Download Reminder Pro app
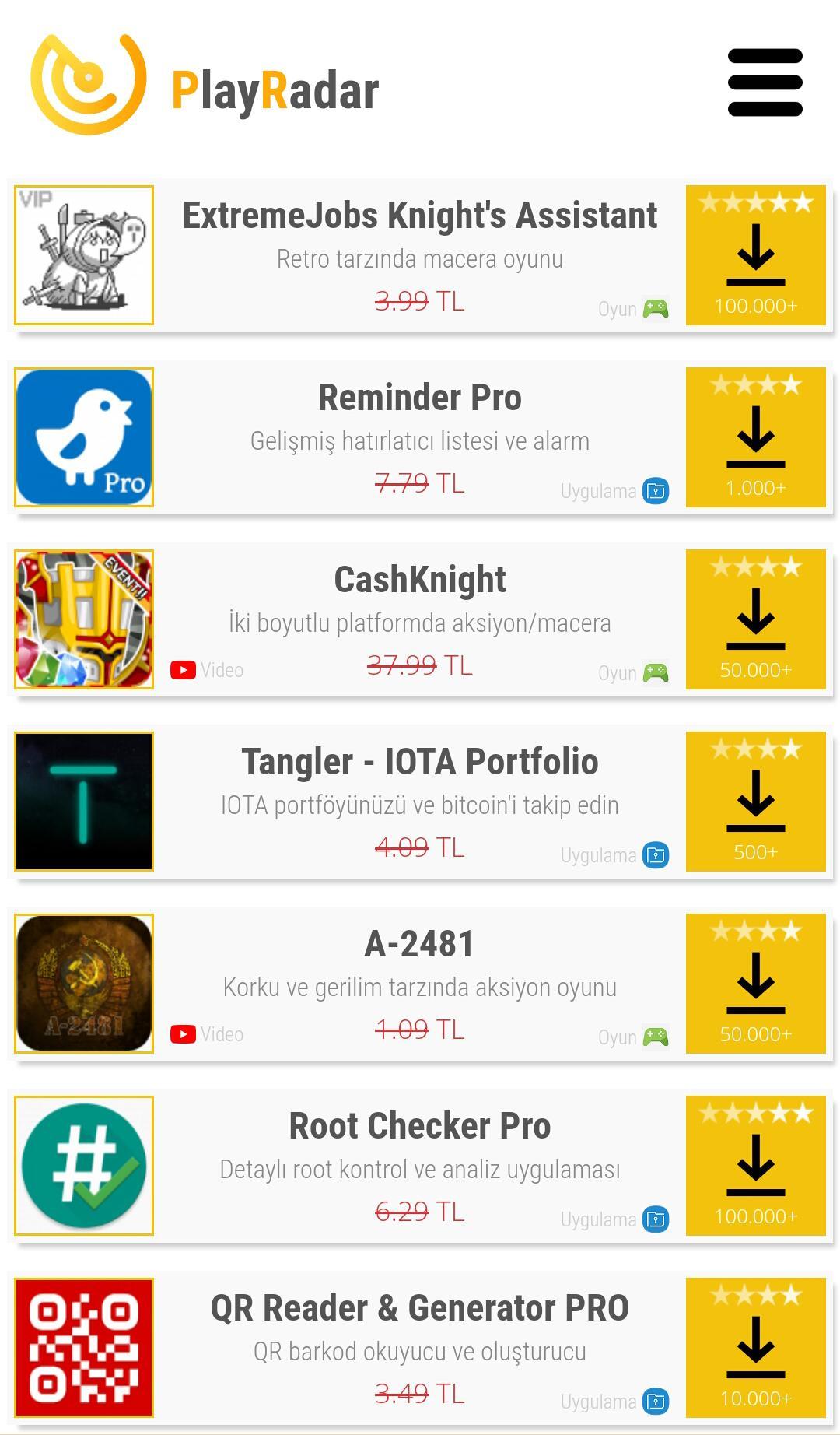Viewport: 840px width, 1435px height. pos(755,437)
